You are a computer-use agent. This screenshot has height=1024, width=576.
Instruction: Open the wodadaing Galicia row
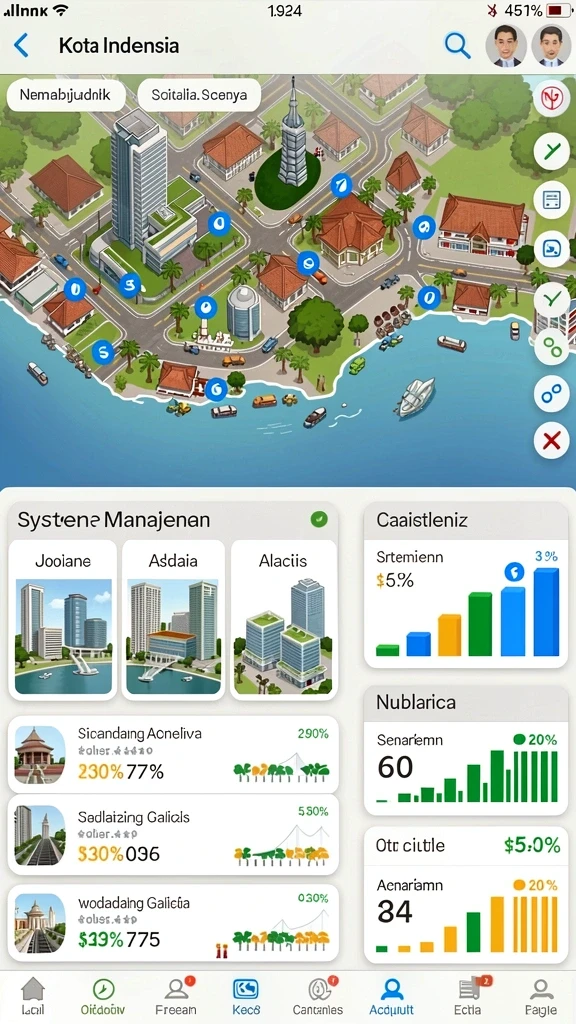pyautogui.click(x=173, y=923)
